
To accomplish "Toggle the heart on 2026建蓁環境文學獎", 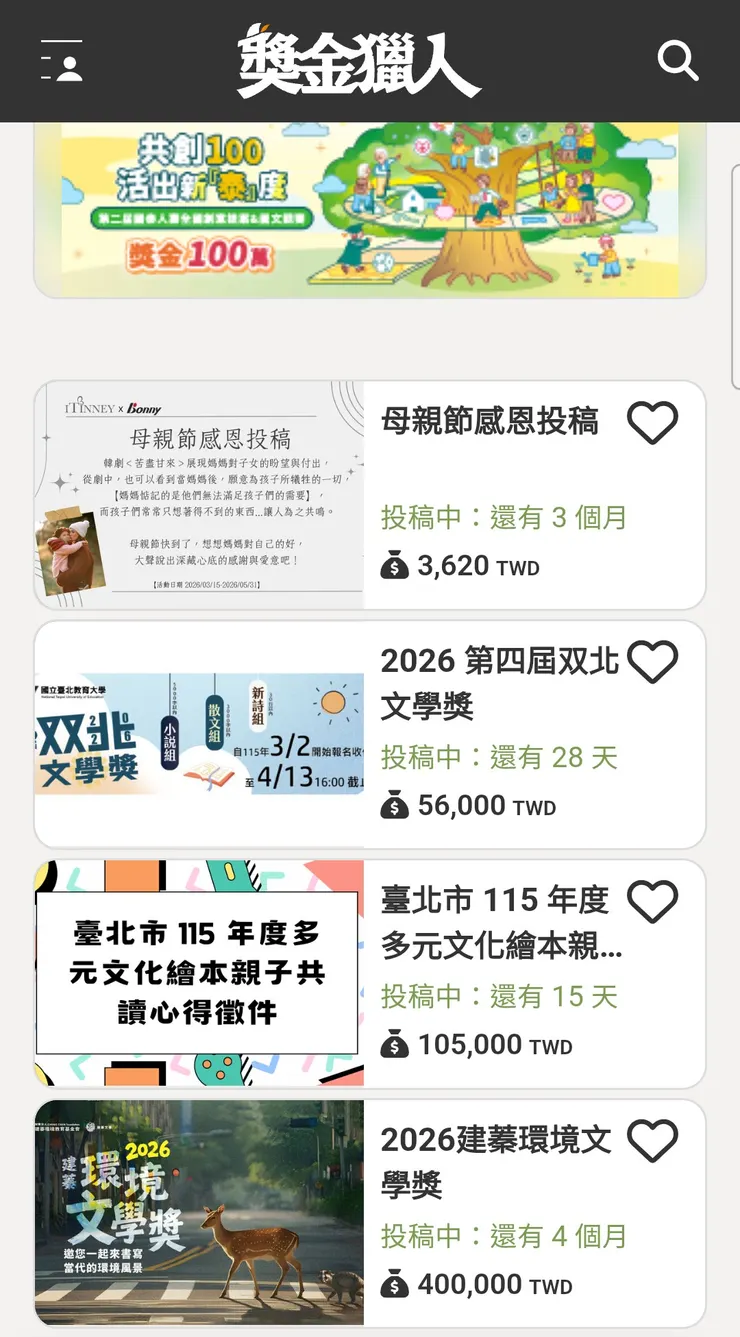I will pyautogui.click(x=655, y=1139).
